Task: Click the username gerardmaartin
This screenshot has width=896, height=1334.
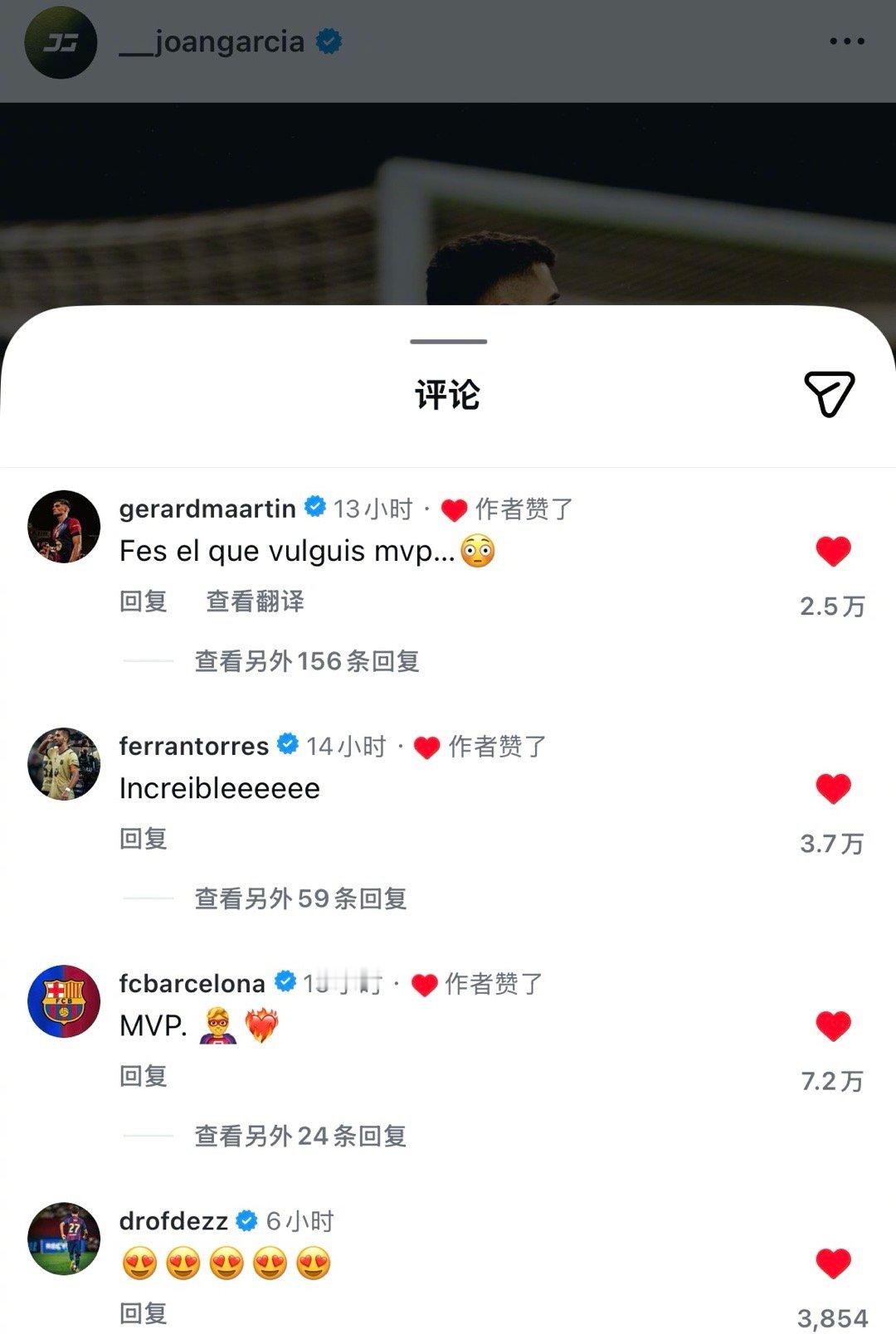Action: tap(206, 508)
